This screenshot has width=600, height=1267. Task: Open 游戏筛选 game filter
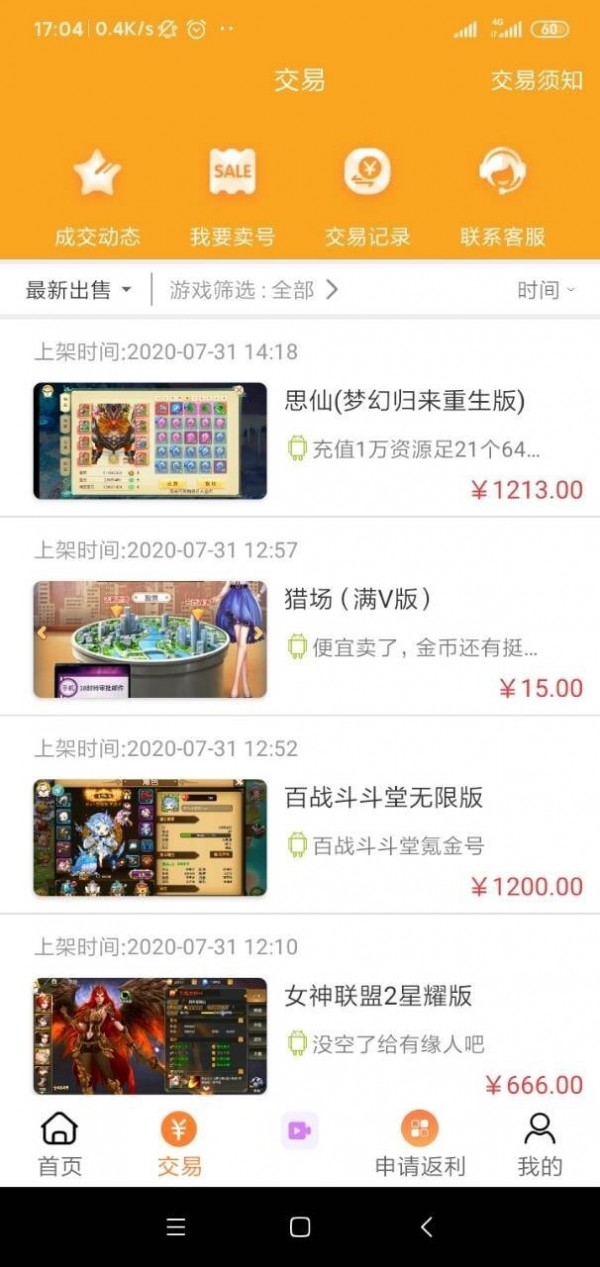pyautogui.click(x=254, y=290)
